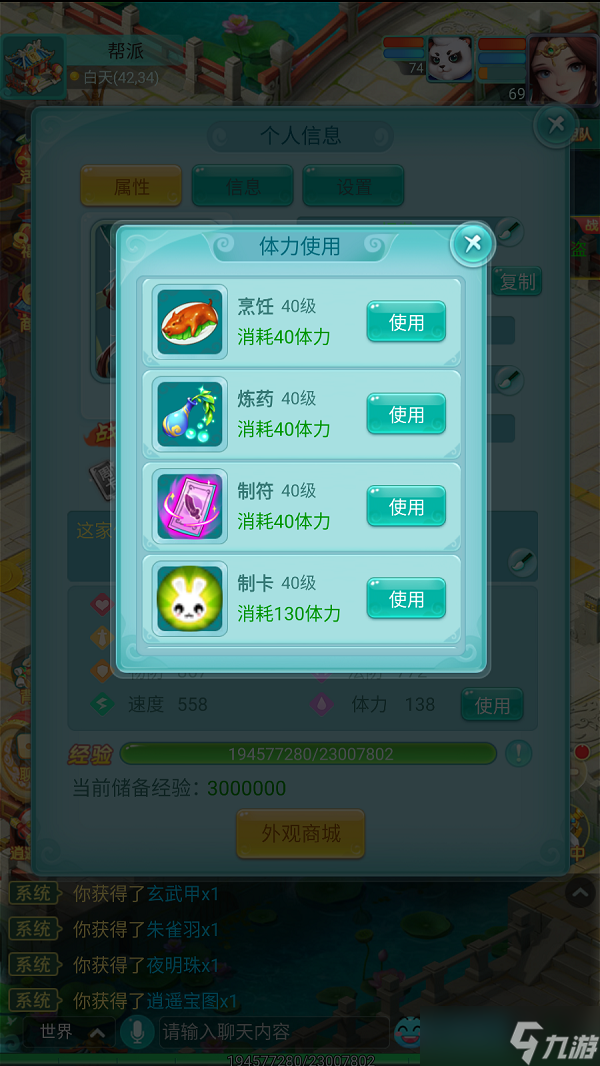This screenshot has height=1066, width=600.
Task: Open the emoji face in chat bar
Action: click(408, 1033)
